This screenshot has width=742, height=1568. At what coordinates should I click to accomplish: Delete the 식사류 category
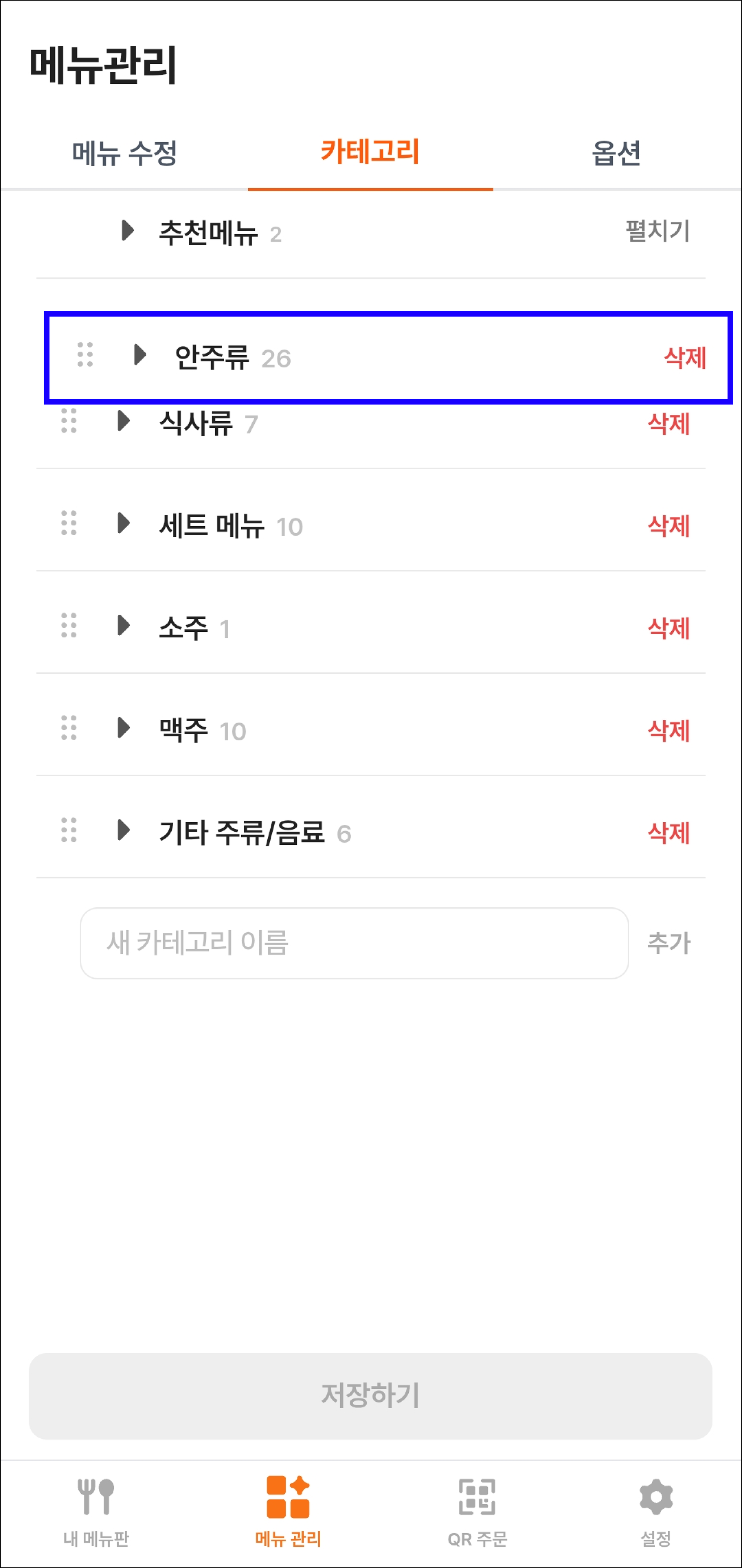pos(669,423)
